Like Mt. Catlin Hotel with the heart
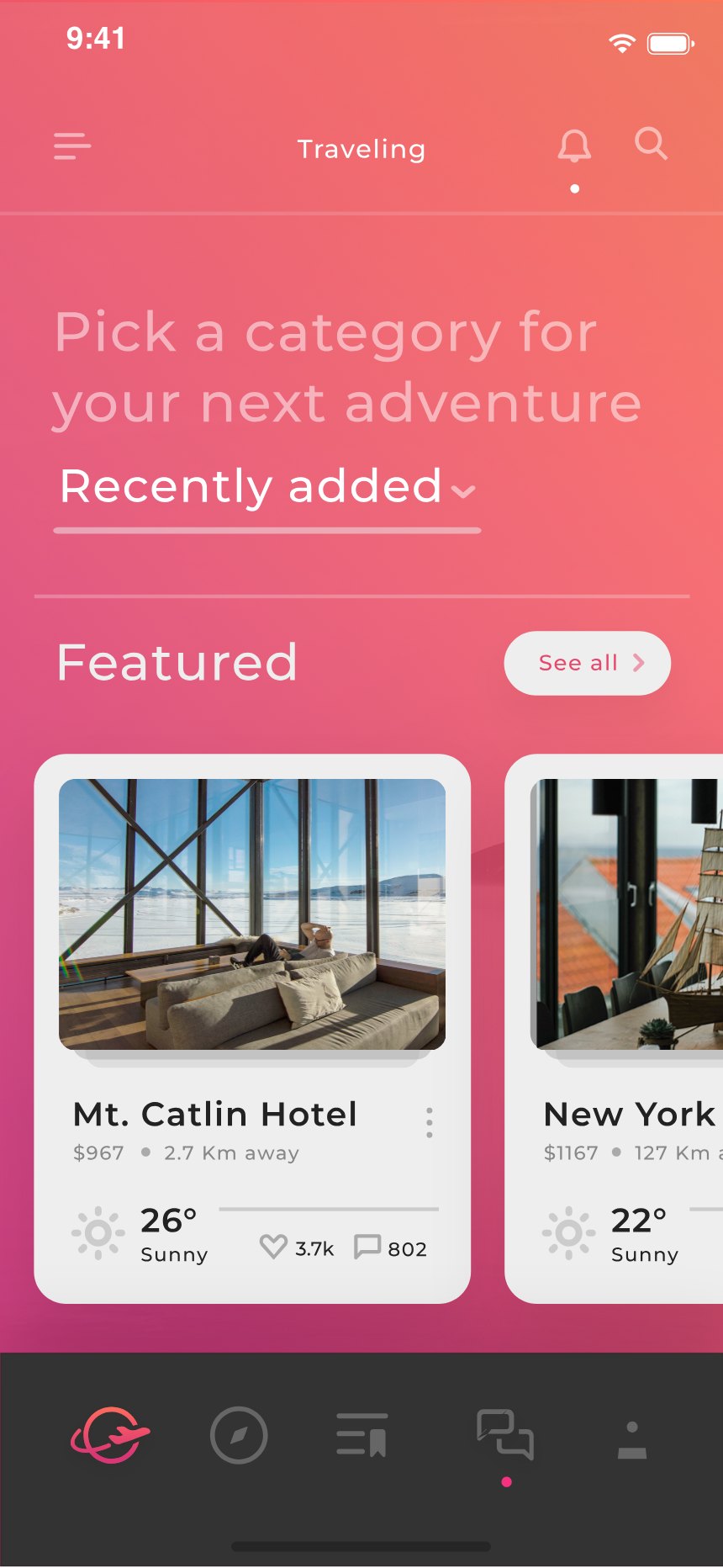The image size is (723, 1568). pyautogui.click(x=273, y=1247)
